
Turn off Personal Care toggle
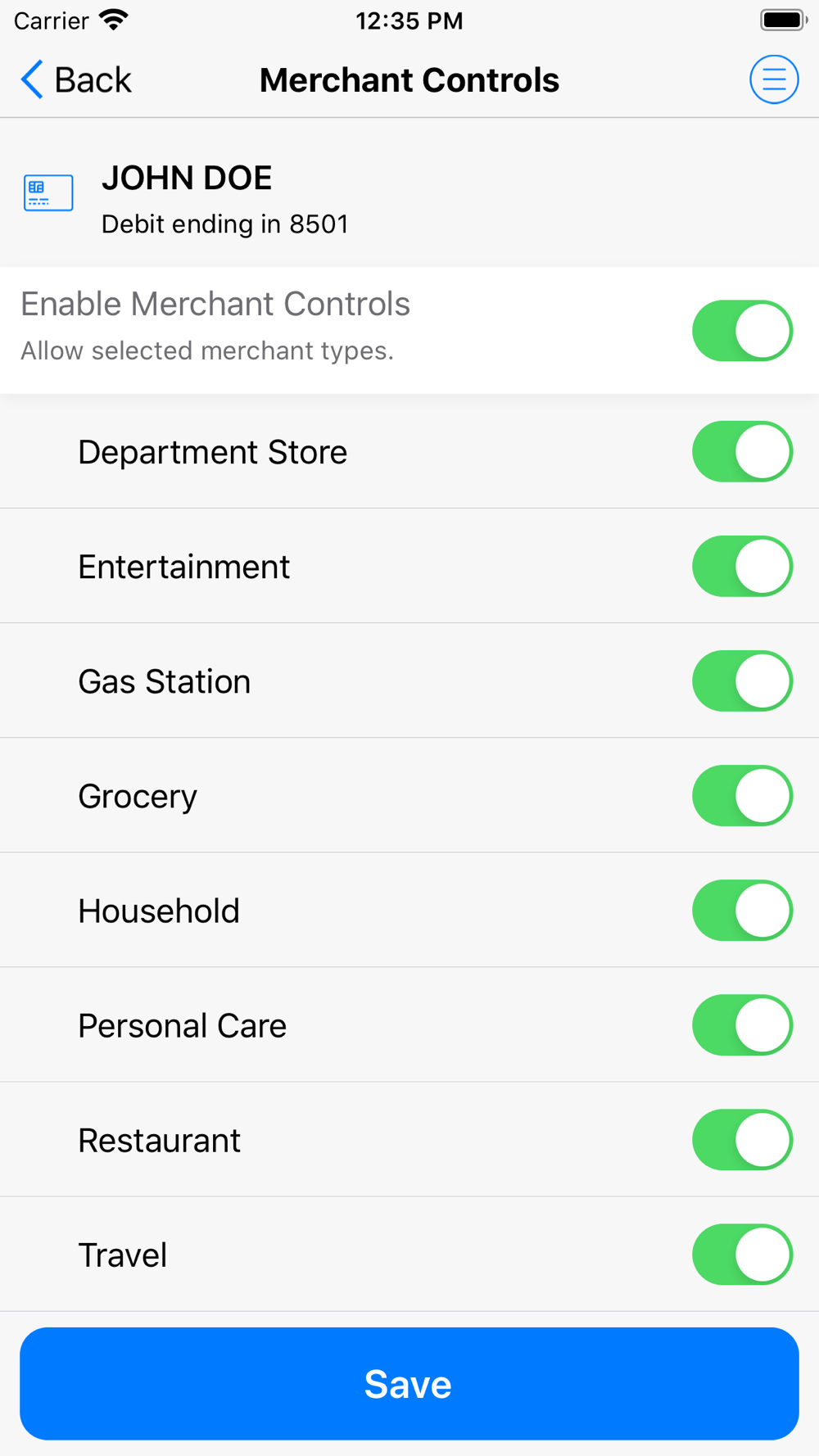click(742, 1024)
